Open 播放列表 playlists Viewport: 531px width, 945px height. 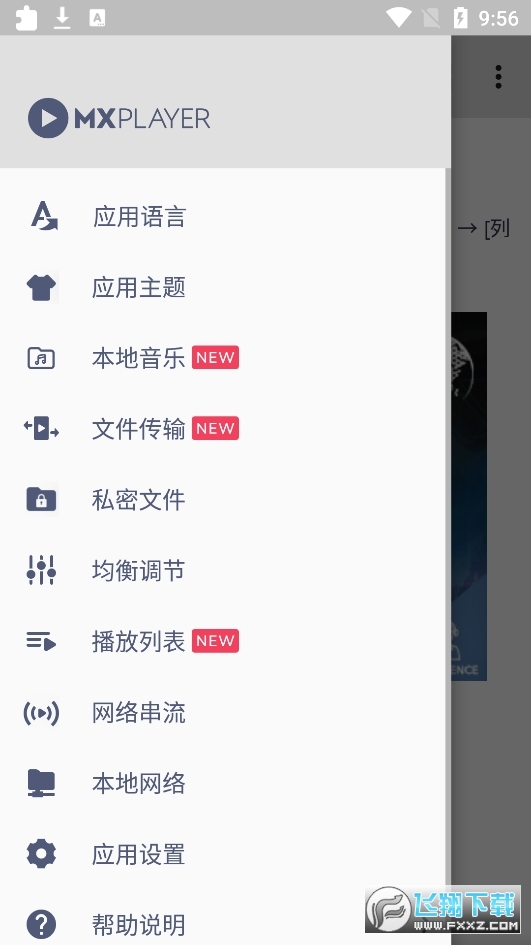(x=223, y=641)
